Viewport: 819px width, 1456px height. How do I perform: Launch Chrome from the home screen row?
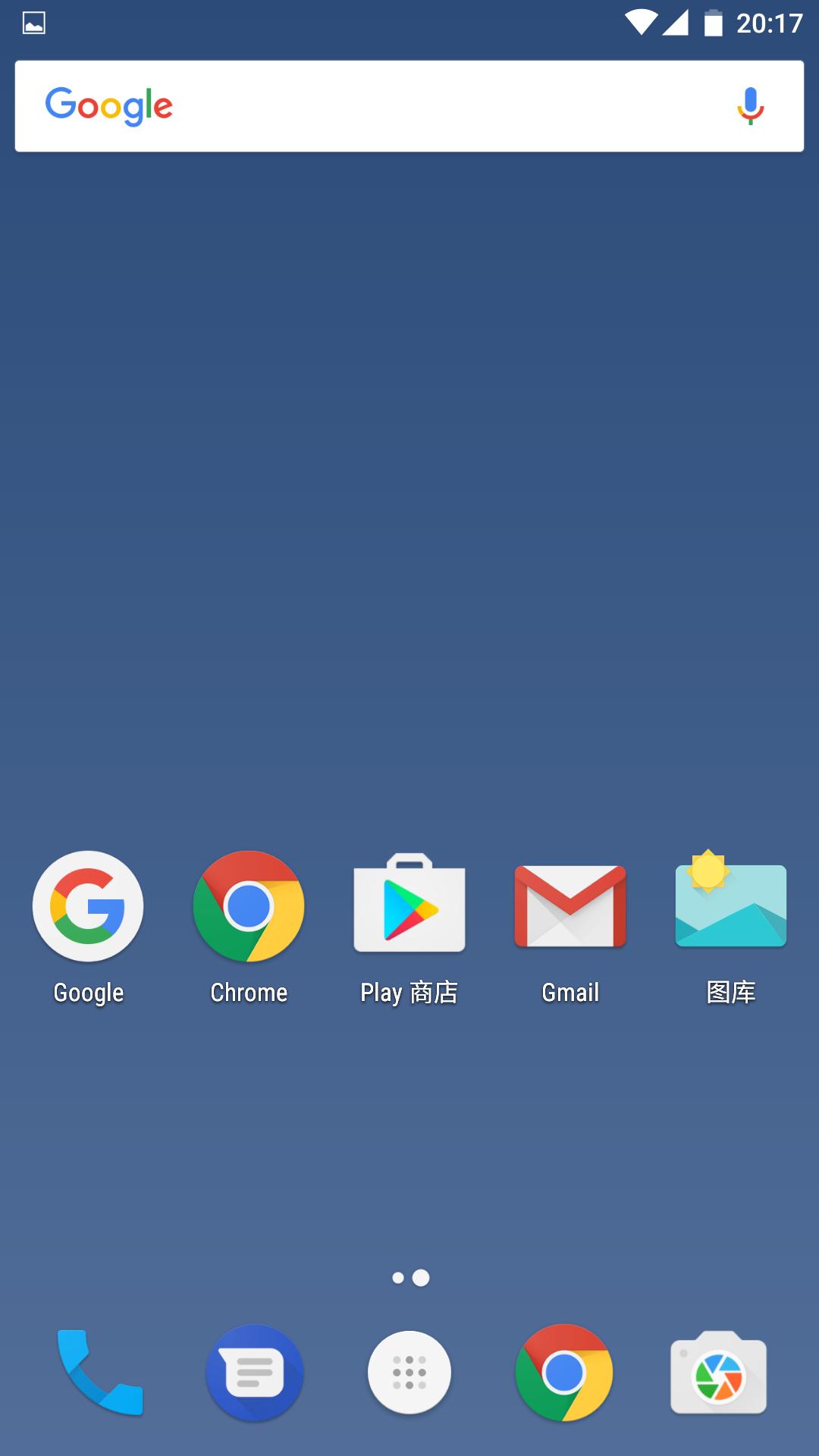pyautogui.click(x=249, y=906)
